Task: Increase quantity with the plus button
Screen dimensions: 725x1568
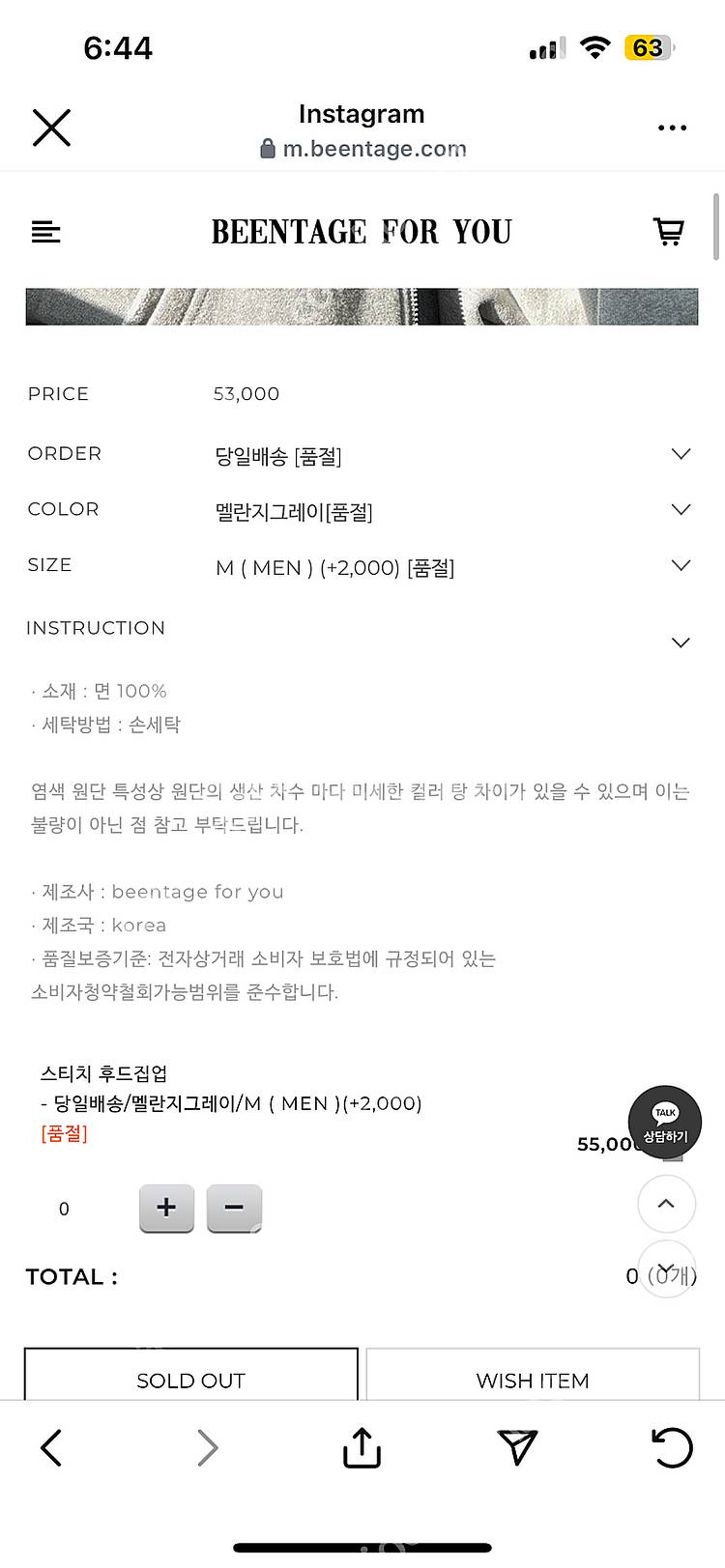Action: coord(166,1208)
